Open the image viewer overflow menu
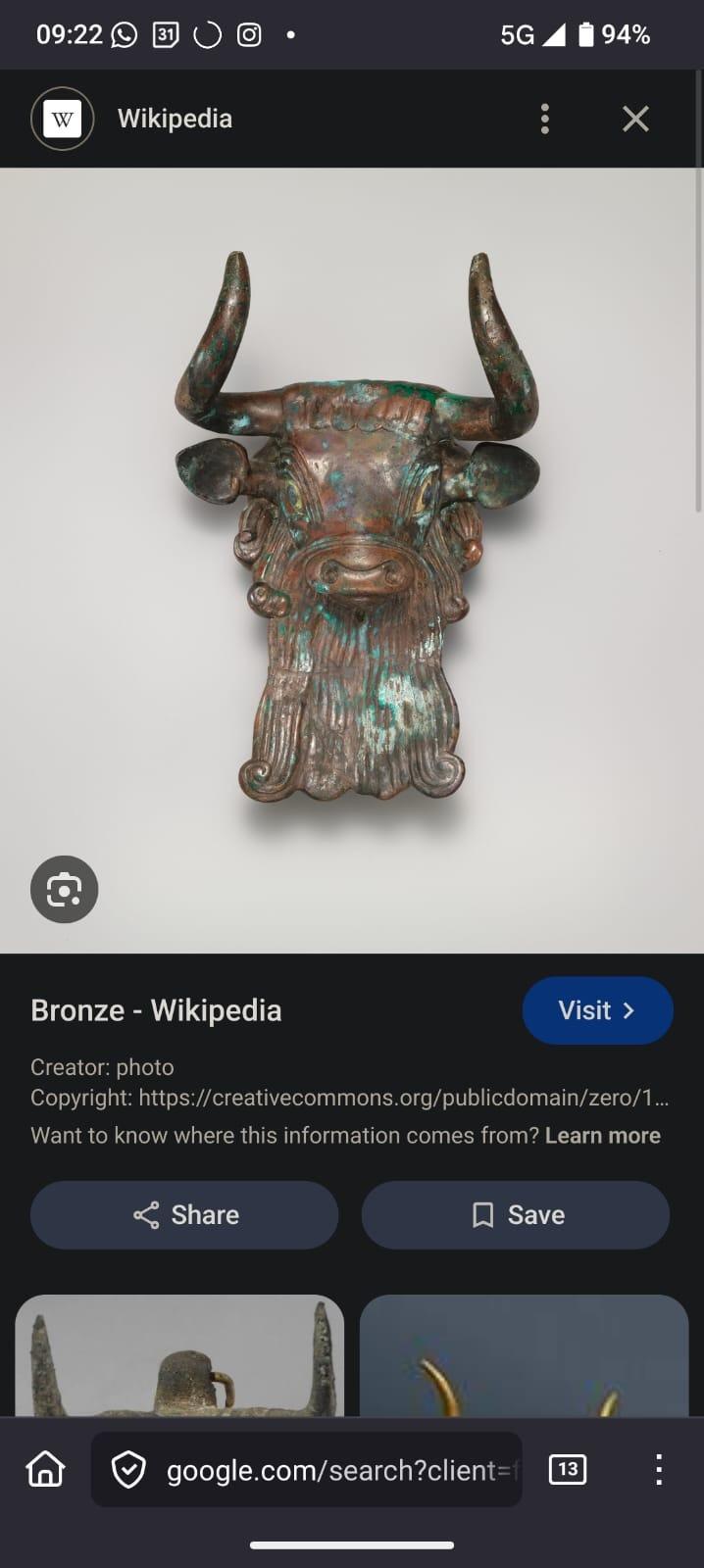 pyautogui.click(x=545, y=119)
